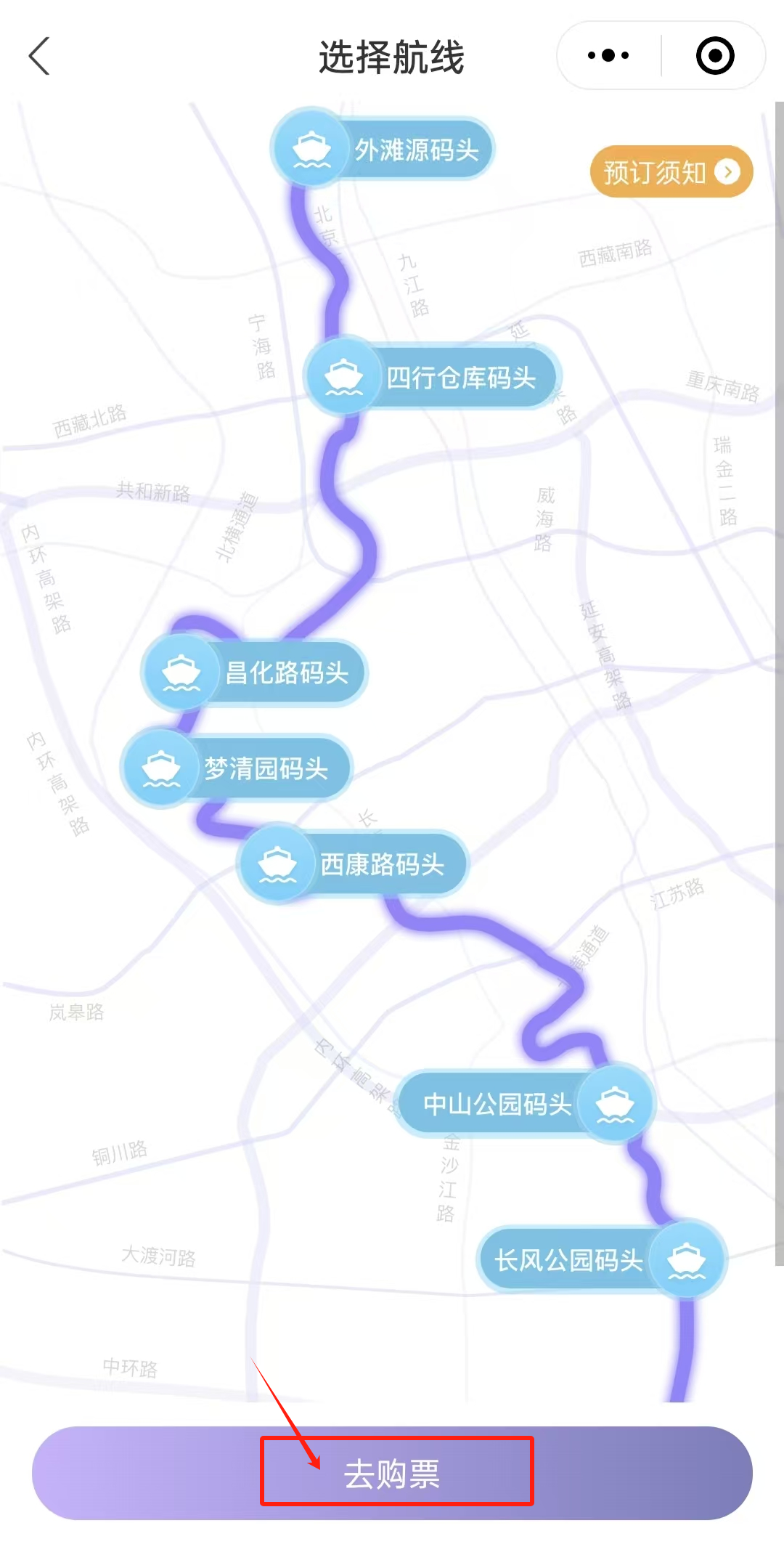Pick 昌化路码头 pier
The width and height of the screenshot is (784, 1560).
(x=256, y=673)
